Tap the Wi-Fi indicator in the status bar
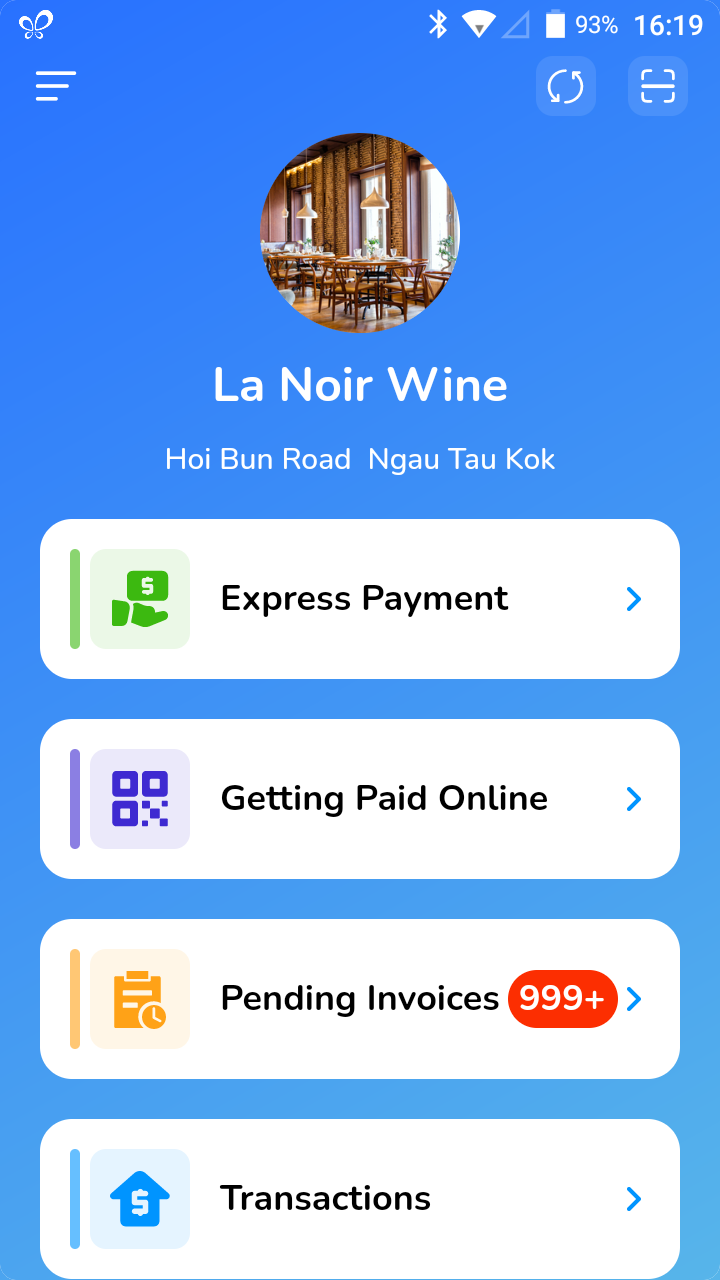This screenshot has width=720, height=1280. coord(479,24)
